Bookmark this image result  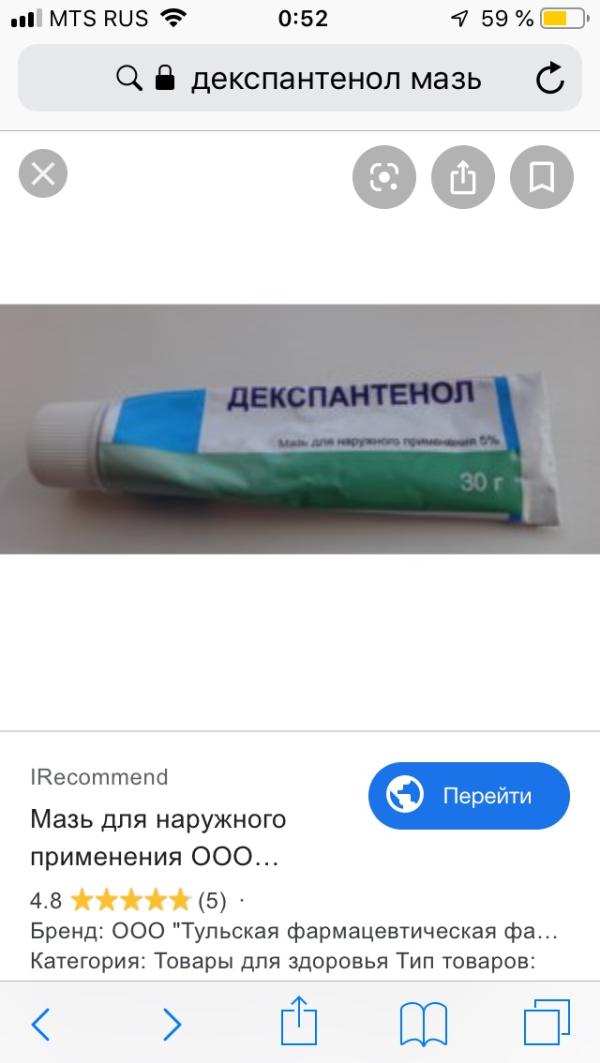tap(542, 178)
